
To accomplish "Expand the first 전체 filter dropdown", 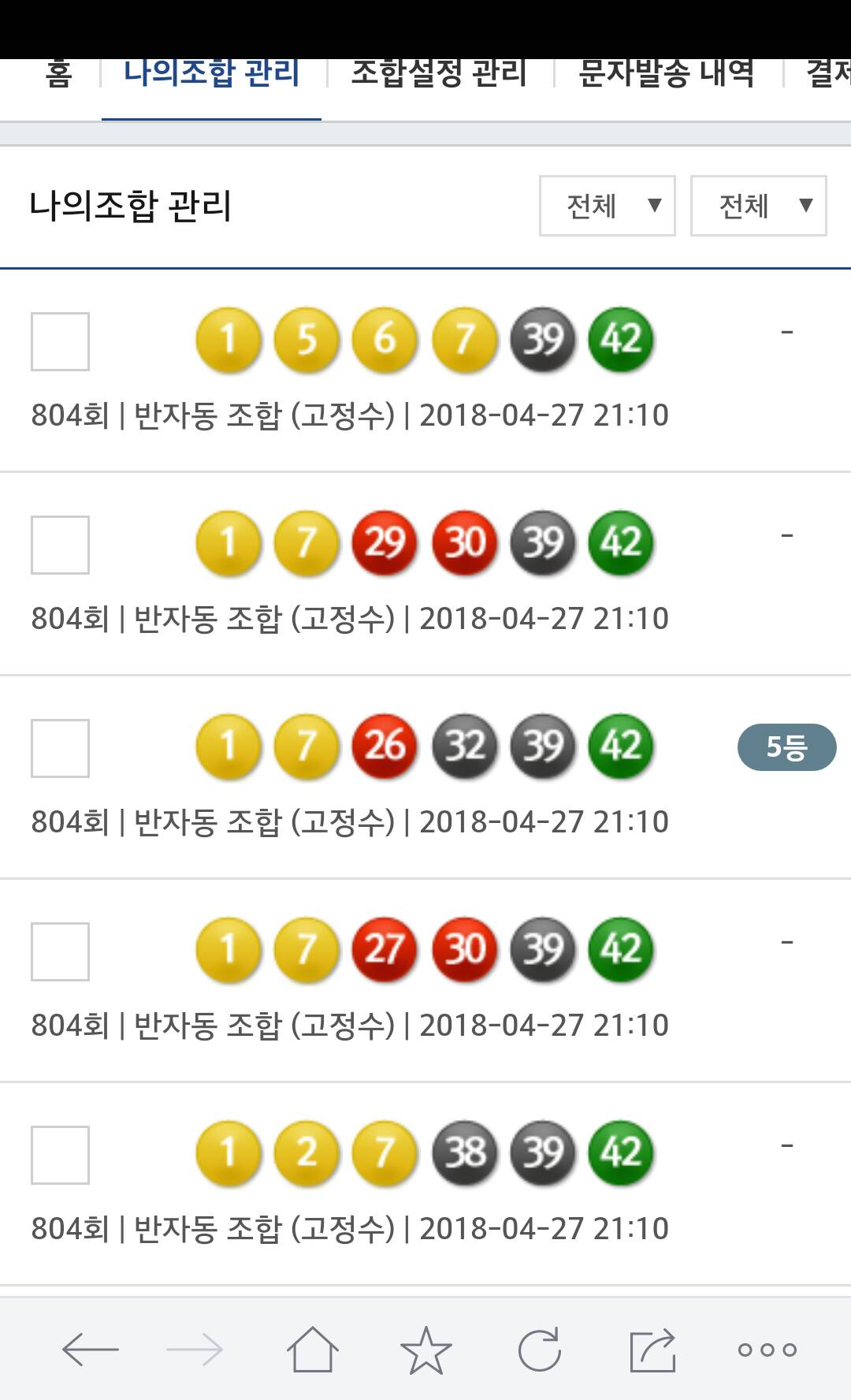I will click(607, 206).
